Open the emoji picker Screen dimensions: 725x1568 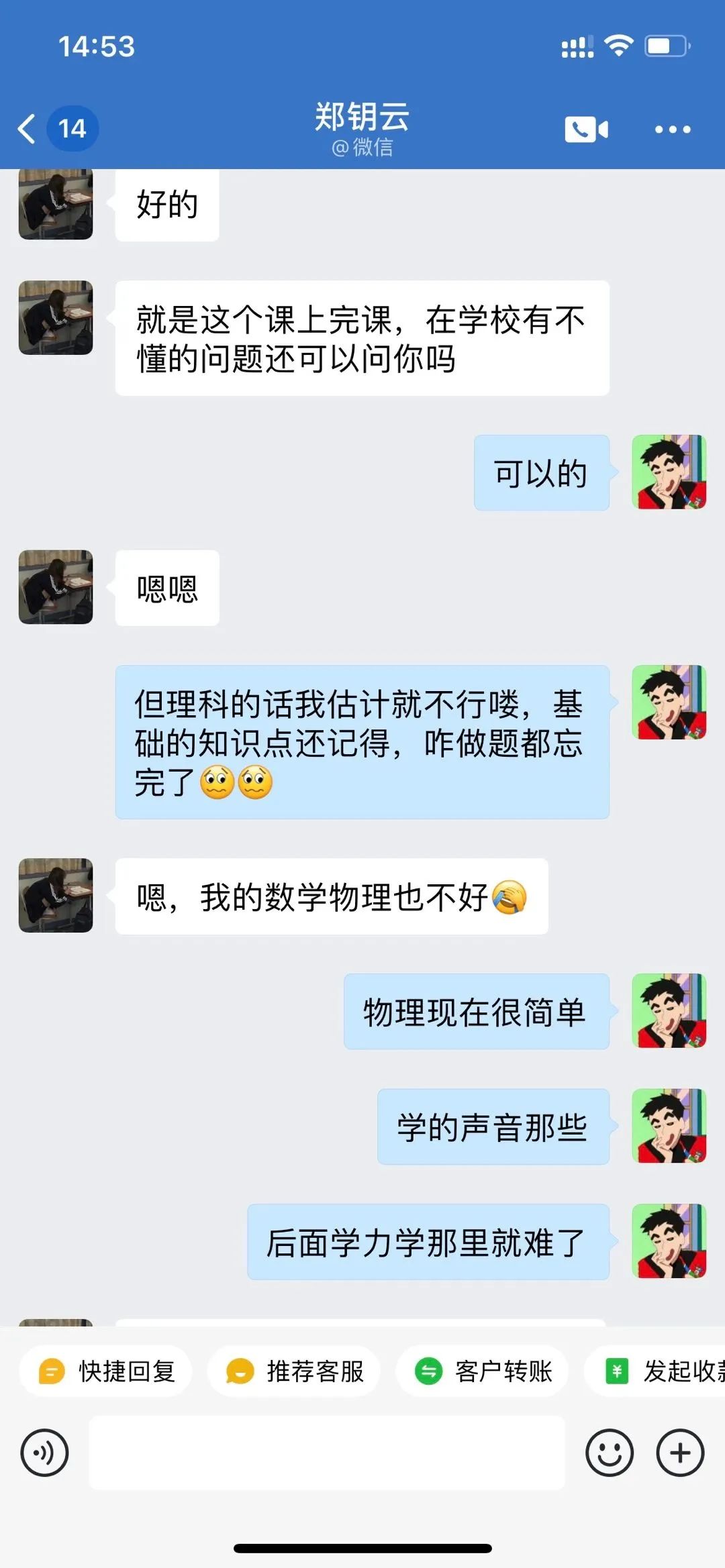point(609,1453)
